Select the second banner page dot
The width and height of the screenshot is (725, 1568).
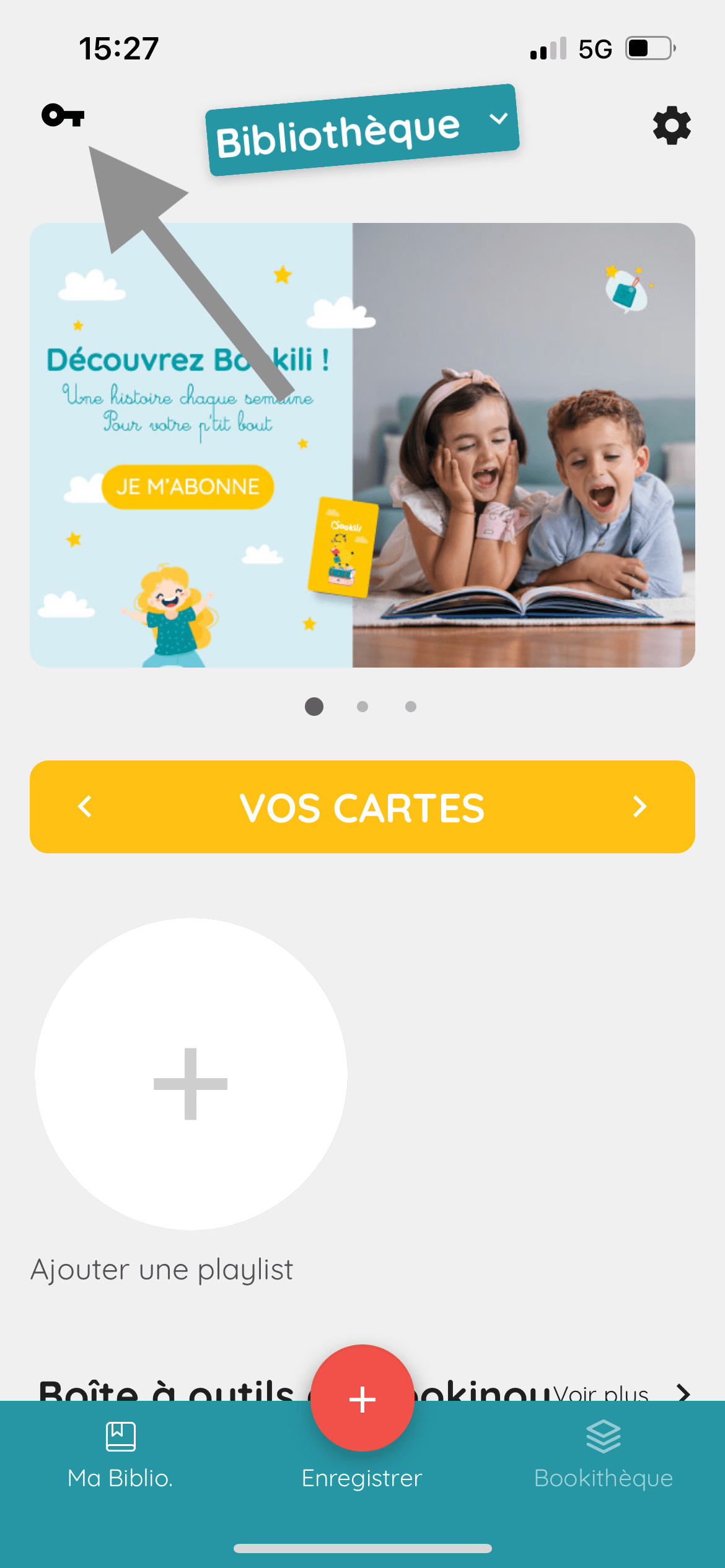click(362, 707)
